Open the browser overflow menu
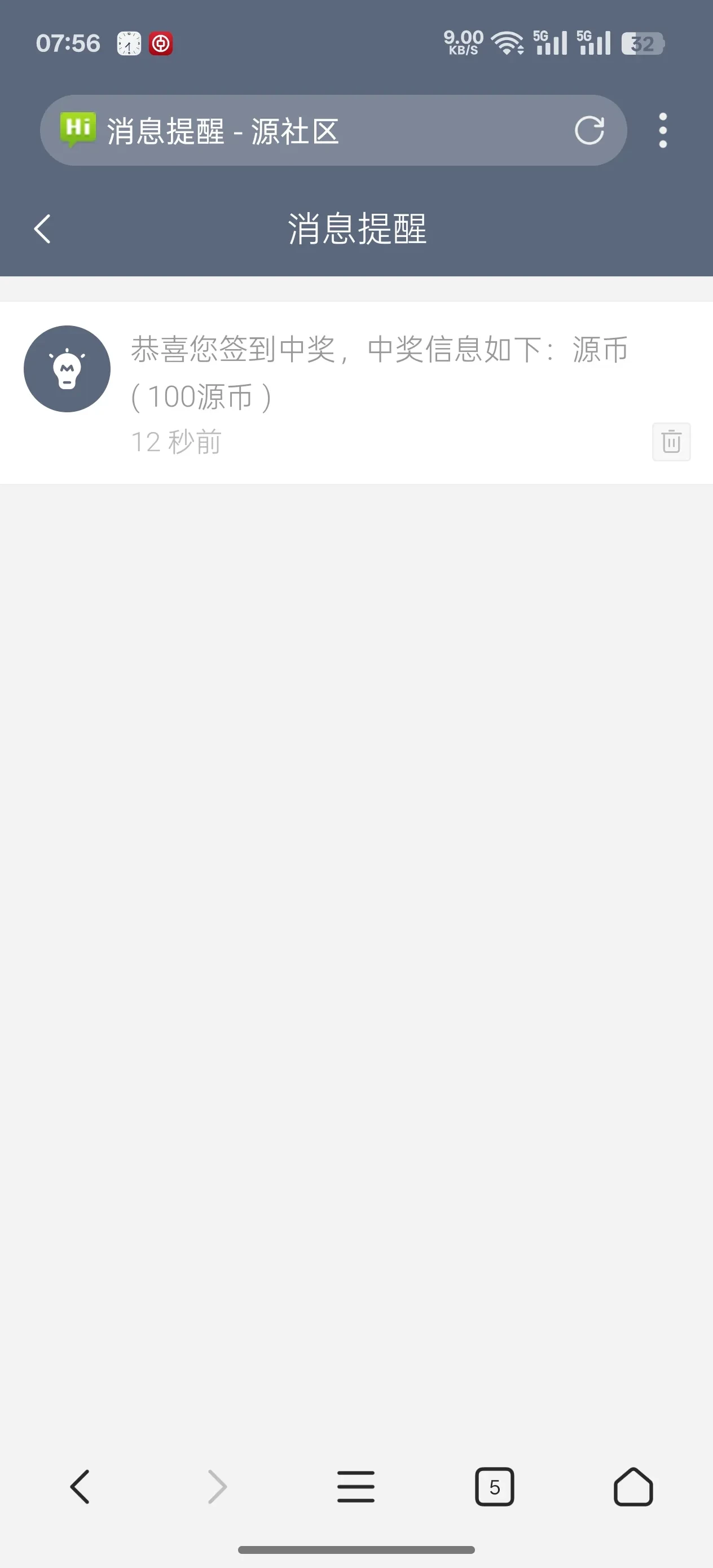This screenshot has width=713, height=1568. [x=662, y=130]
